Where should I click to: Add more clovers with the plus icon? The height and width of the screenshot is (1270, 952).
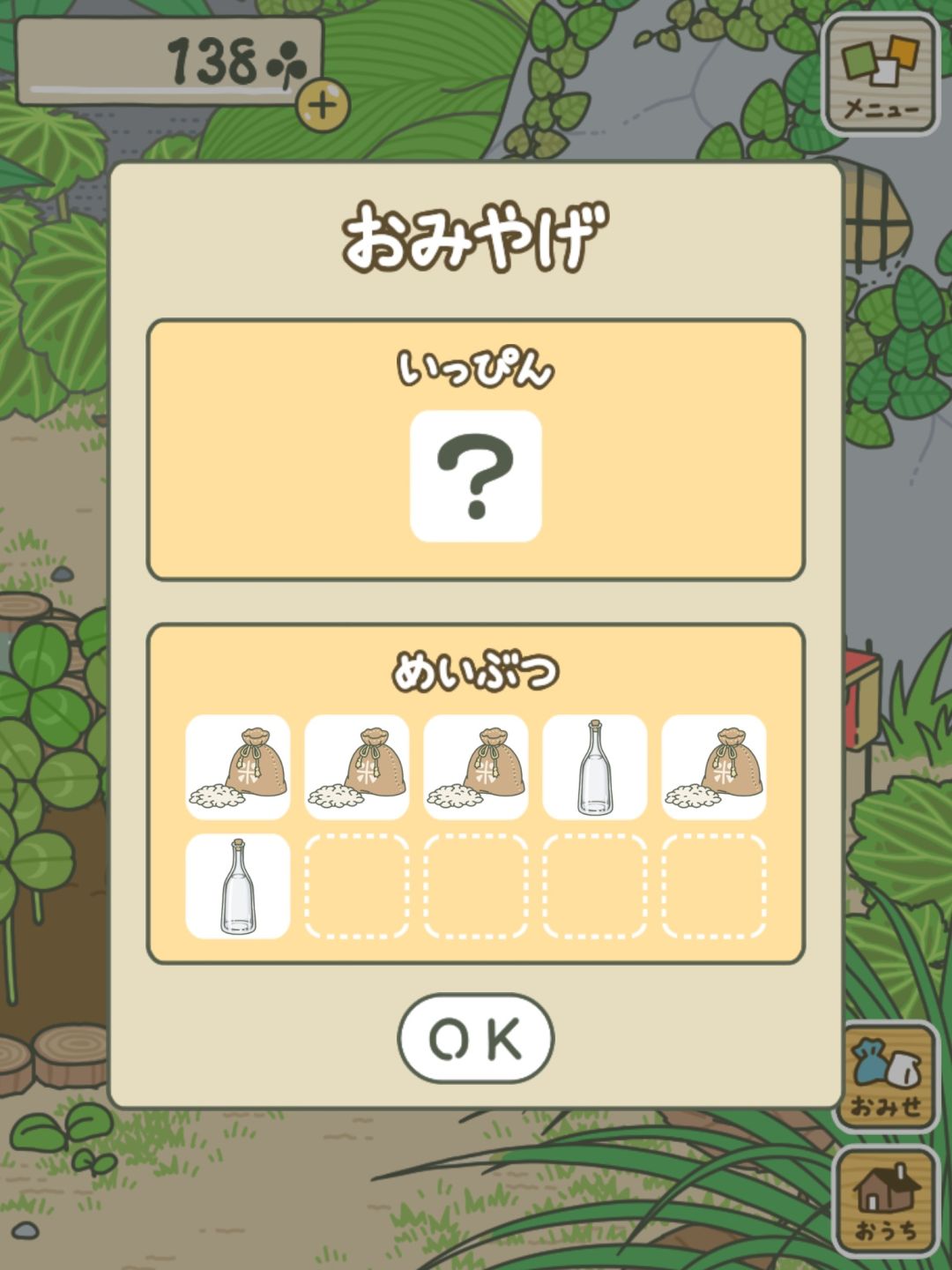(323, 106)
